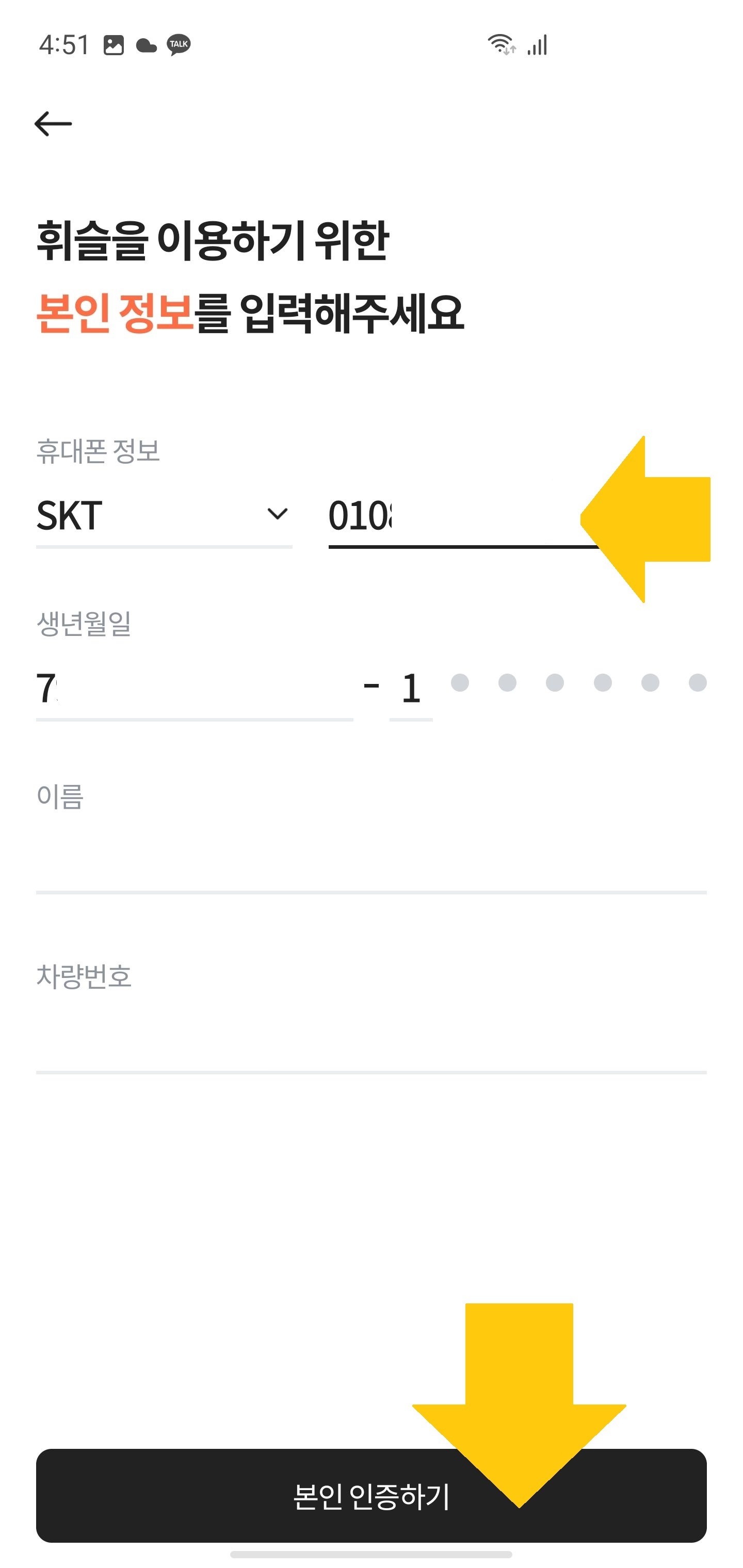This screenshot has height=1568, width=743.
Task: Click the back arrow at top left
Action: click(x=54, y=123)
